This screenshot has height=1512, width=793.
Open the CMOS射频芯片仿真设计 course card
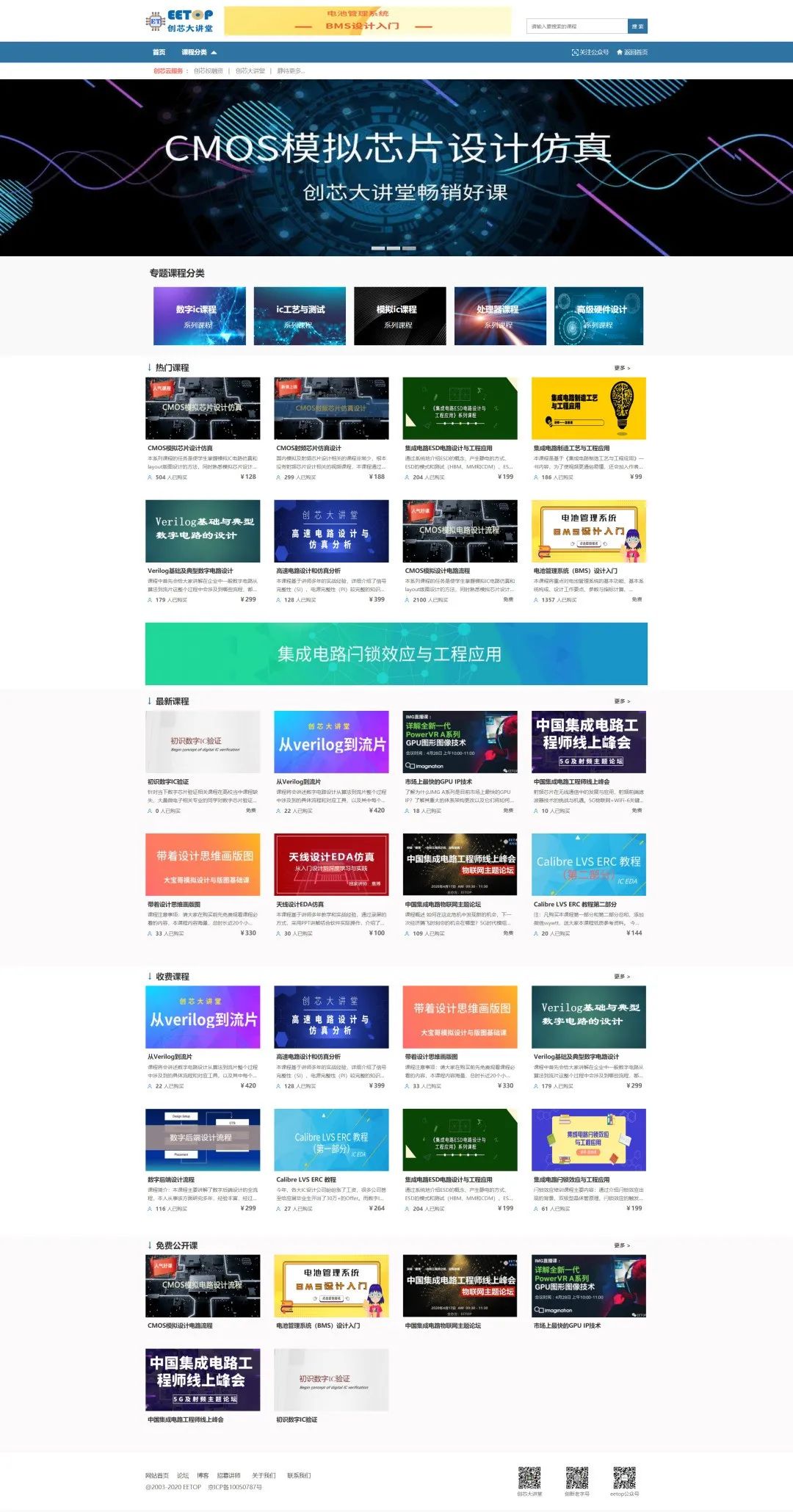click(x=331, y=408)
